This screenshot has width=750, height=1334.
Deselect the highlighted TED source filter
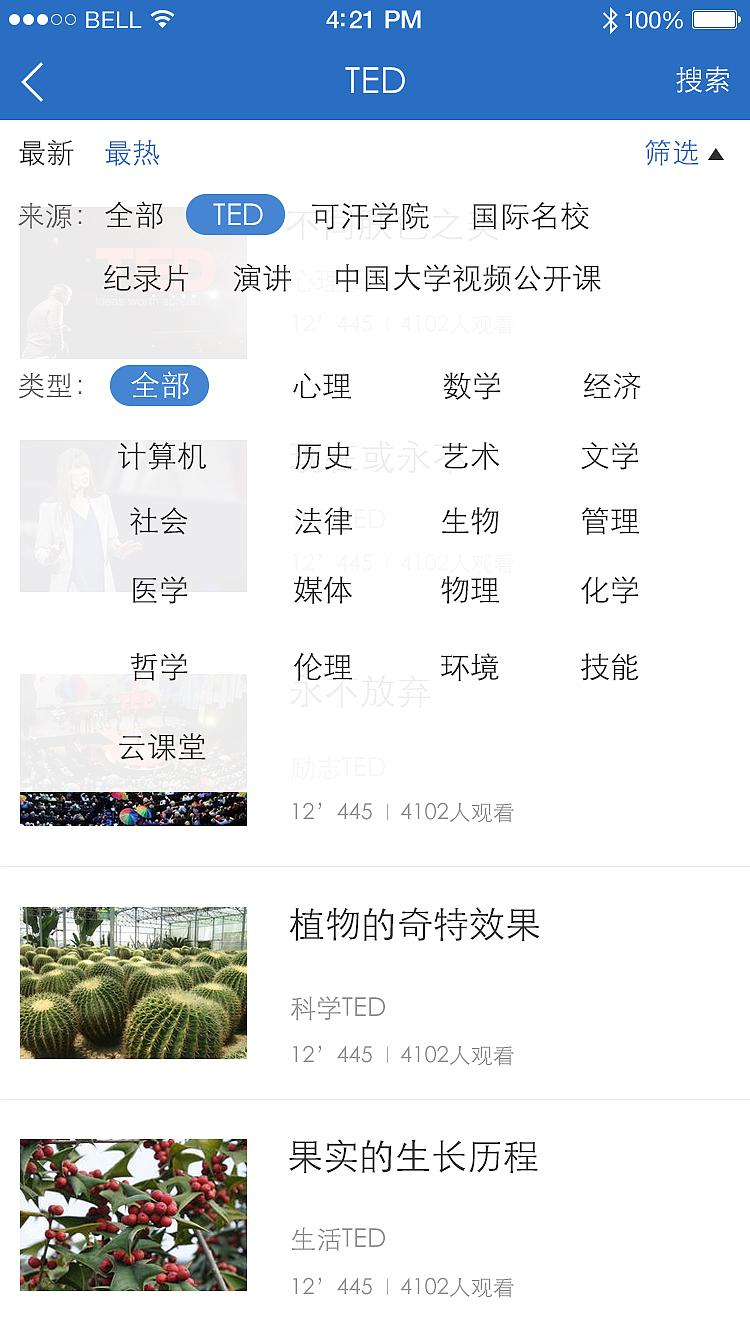pos(235,215)
